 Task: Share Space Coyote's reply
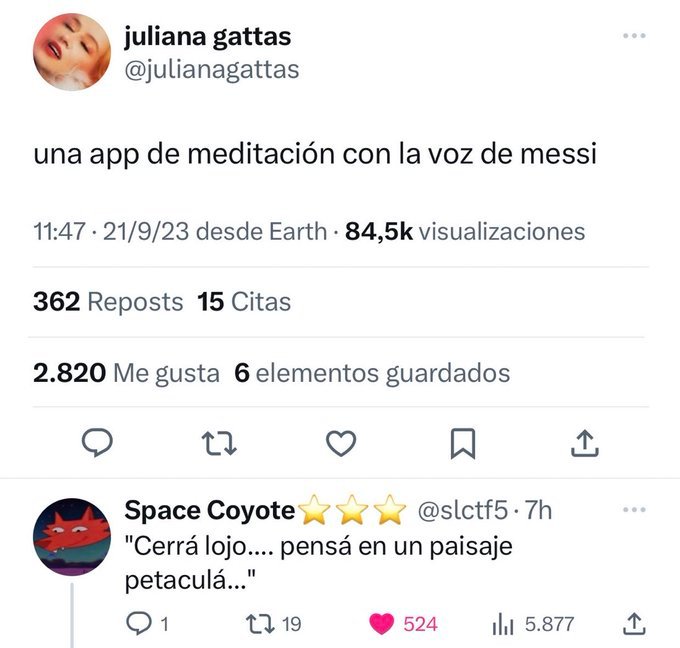(x=633, y=624)
